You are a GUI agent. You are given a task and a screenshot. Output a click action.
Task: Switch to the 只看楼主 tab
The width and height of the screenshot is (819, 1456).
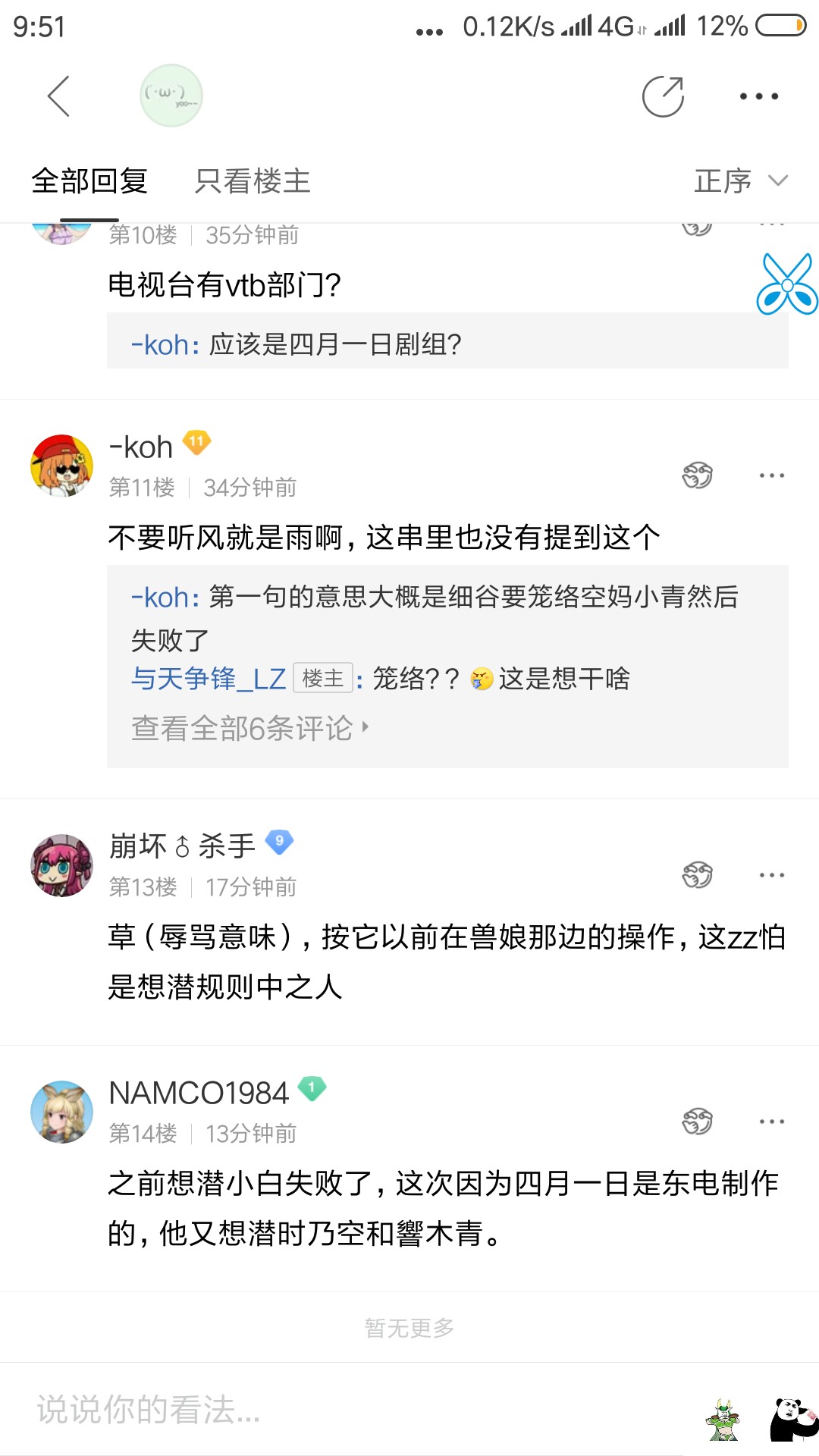click(x=253, y=182)
